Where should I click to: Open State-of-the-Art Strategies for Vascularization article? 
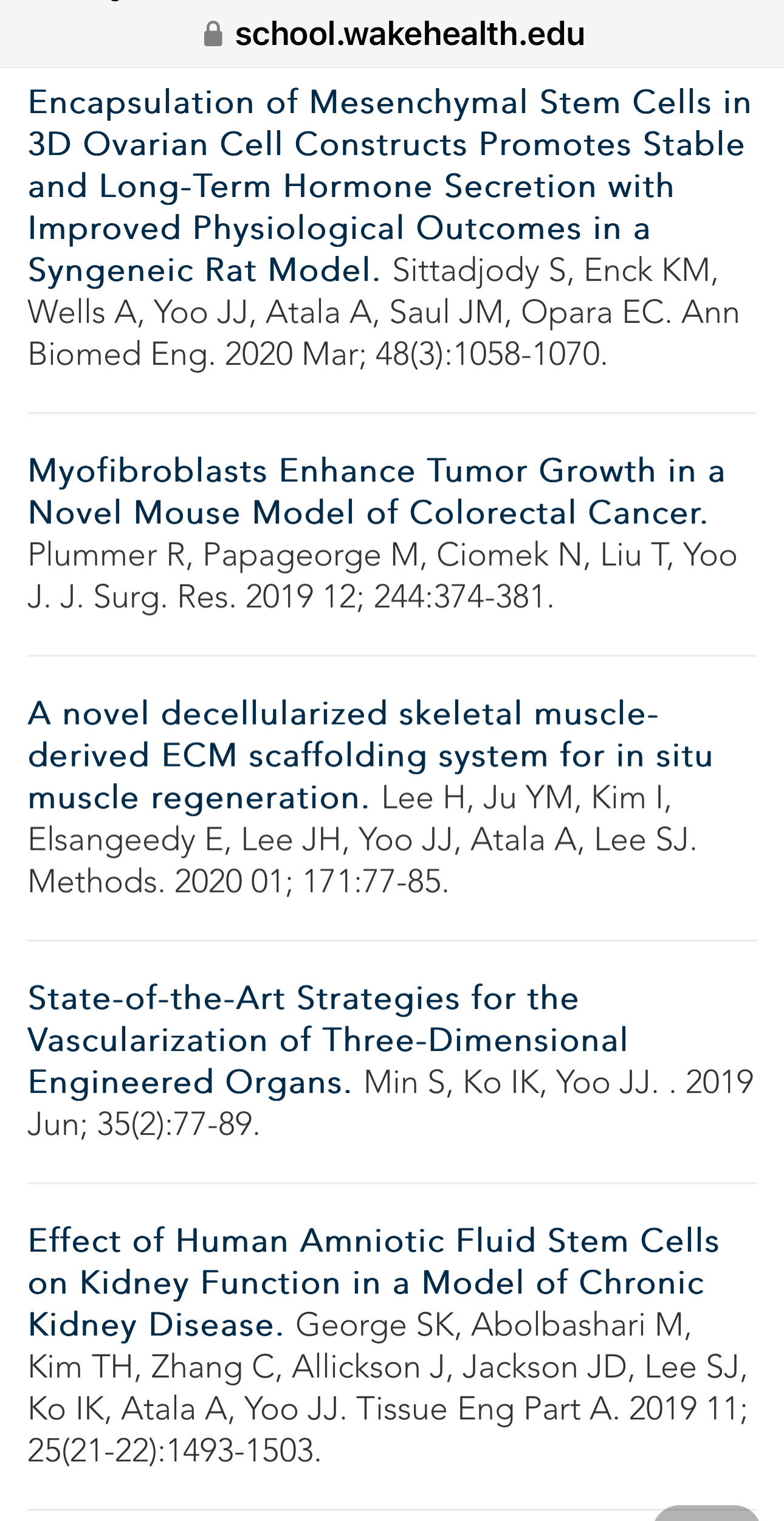[x=328, y=1040]
